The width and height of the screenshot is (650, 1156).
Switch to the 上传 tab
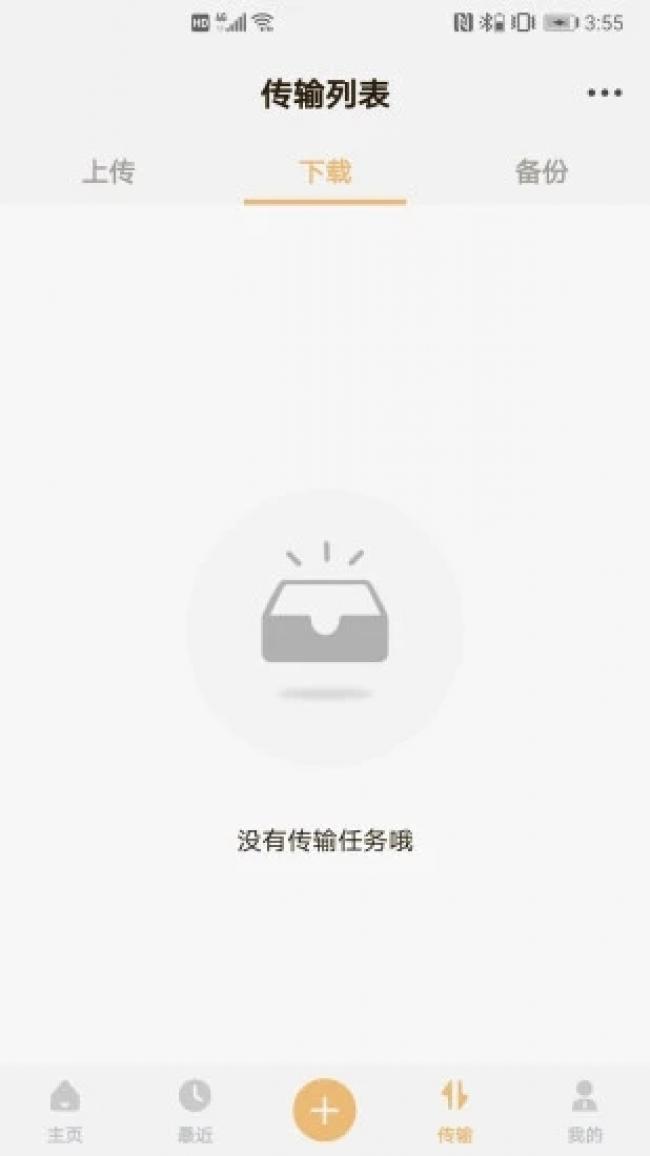[108, 172]
